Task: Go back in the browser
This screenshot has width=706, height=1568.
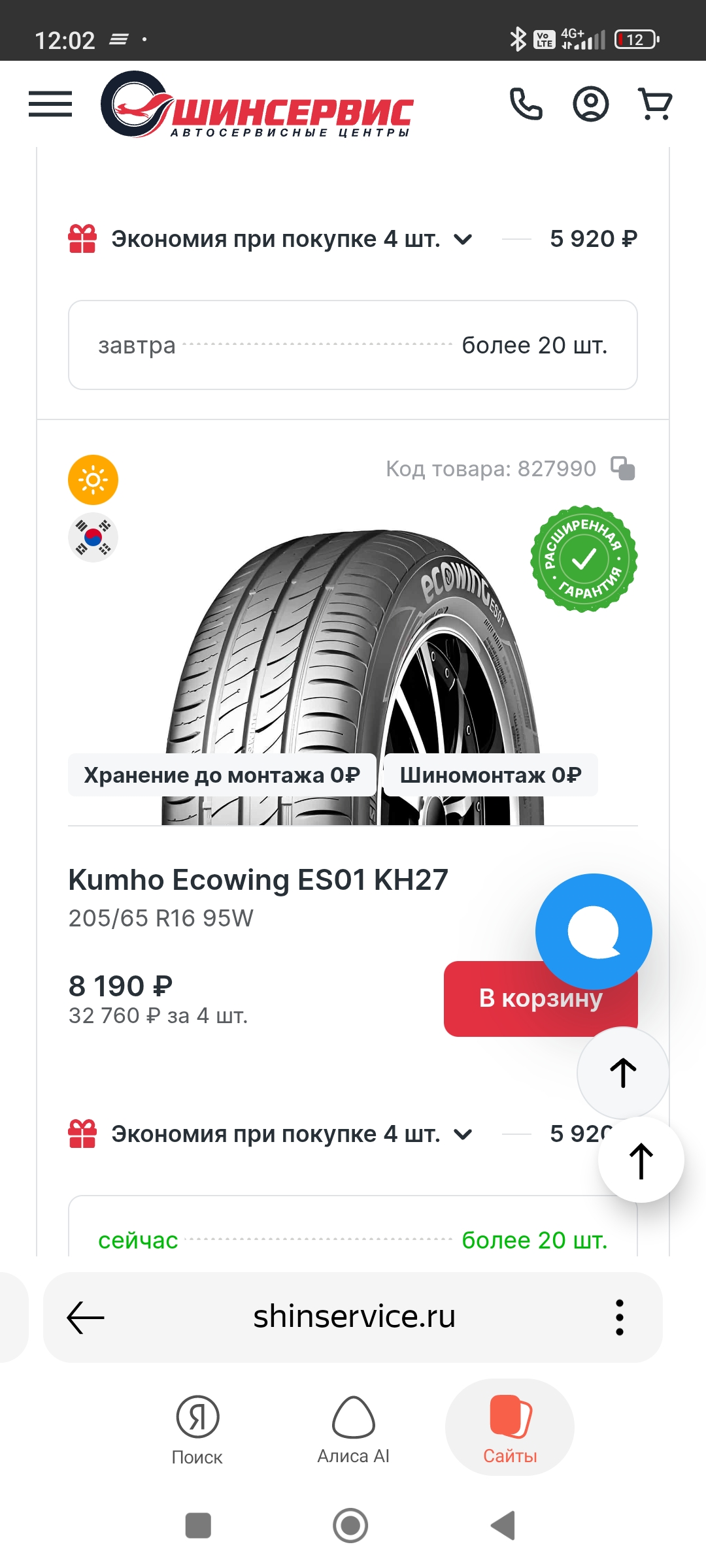Action: click(86, 1317)
